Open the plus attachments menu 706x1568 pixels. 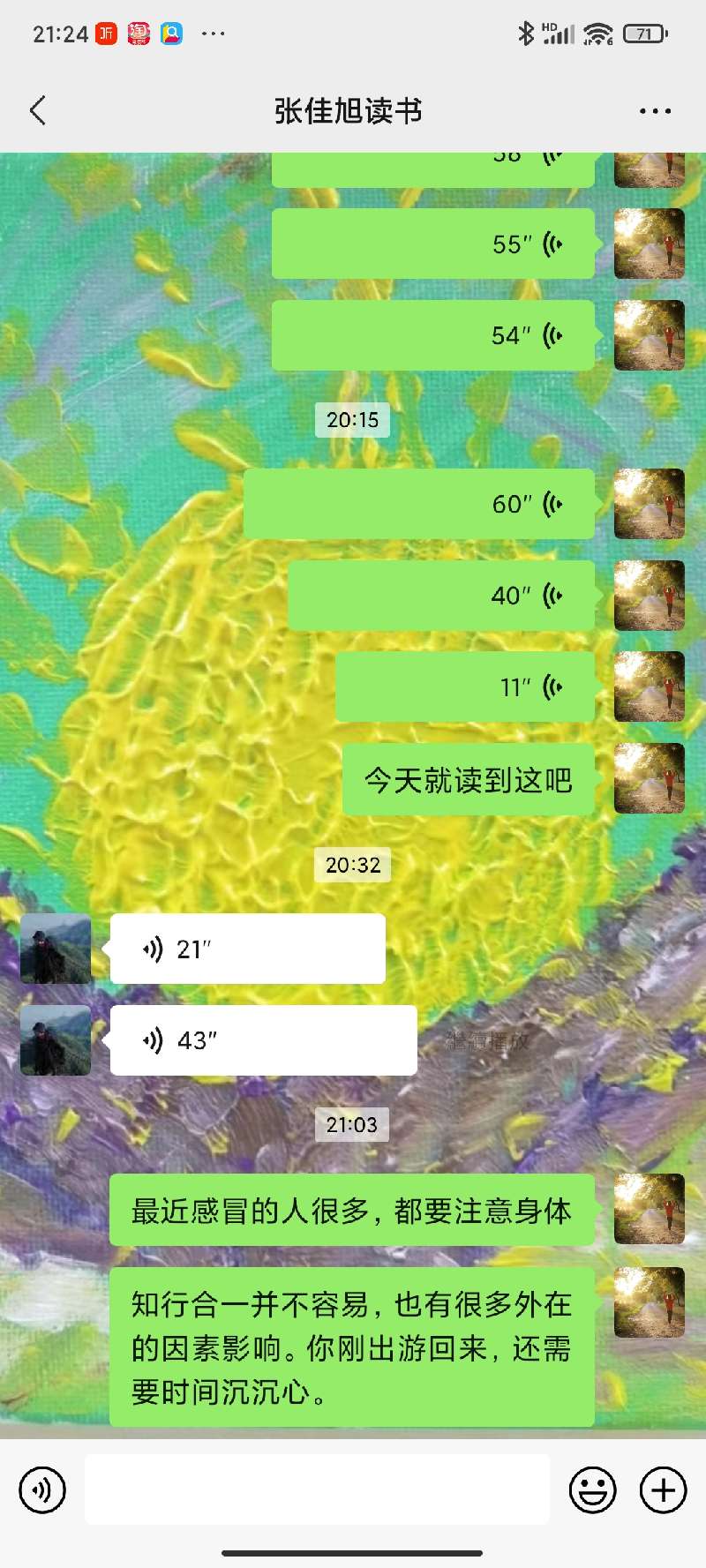tap(663, 1490)
